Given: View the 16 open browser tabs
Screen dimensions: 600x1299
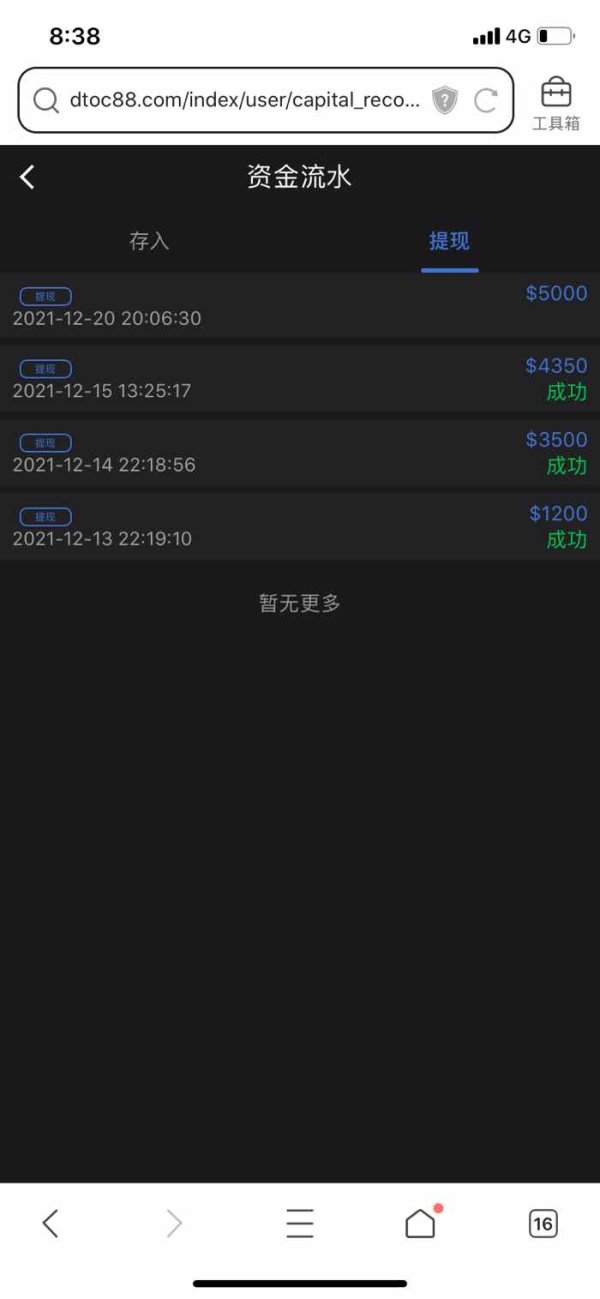Looking at the screenshot, I should [543, 1223].
